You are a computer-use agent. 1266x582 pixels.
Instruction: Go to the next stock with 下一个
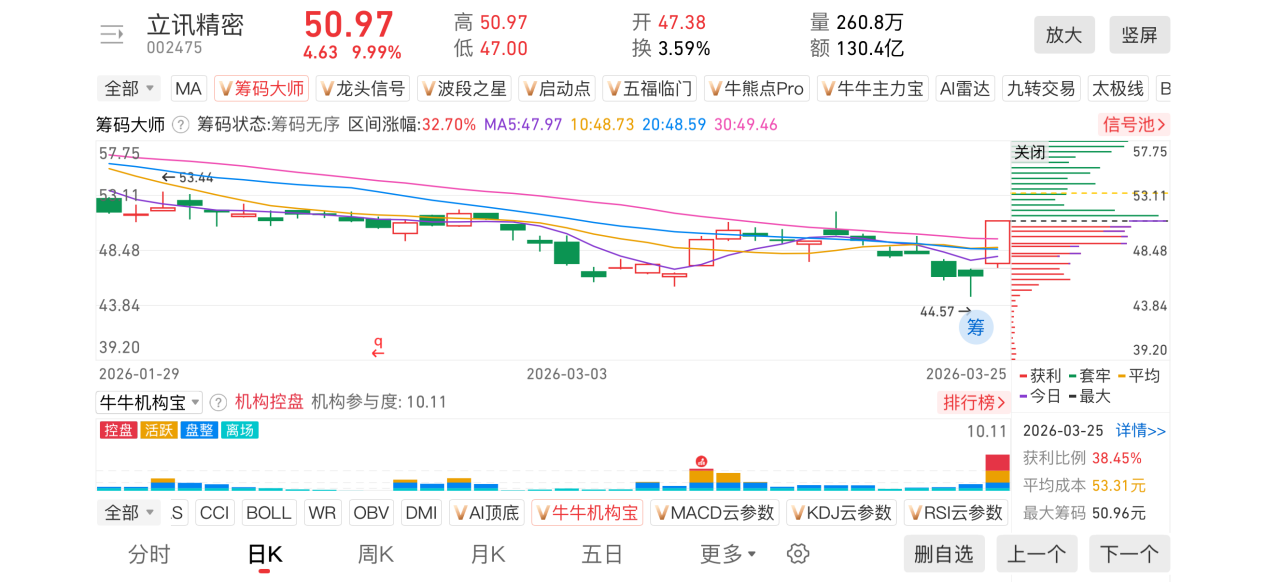point(1129,554)
